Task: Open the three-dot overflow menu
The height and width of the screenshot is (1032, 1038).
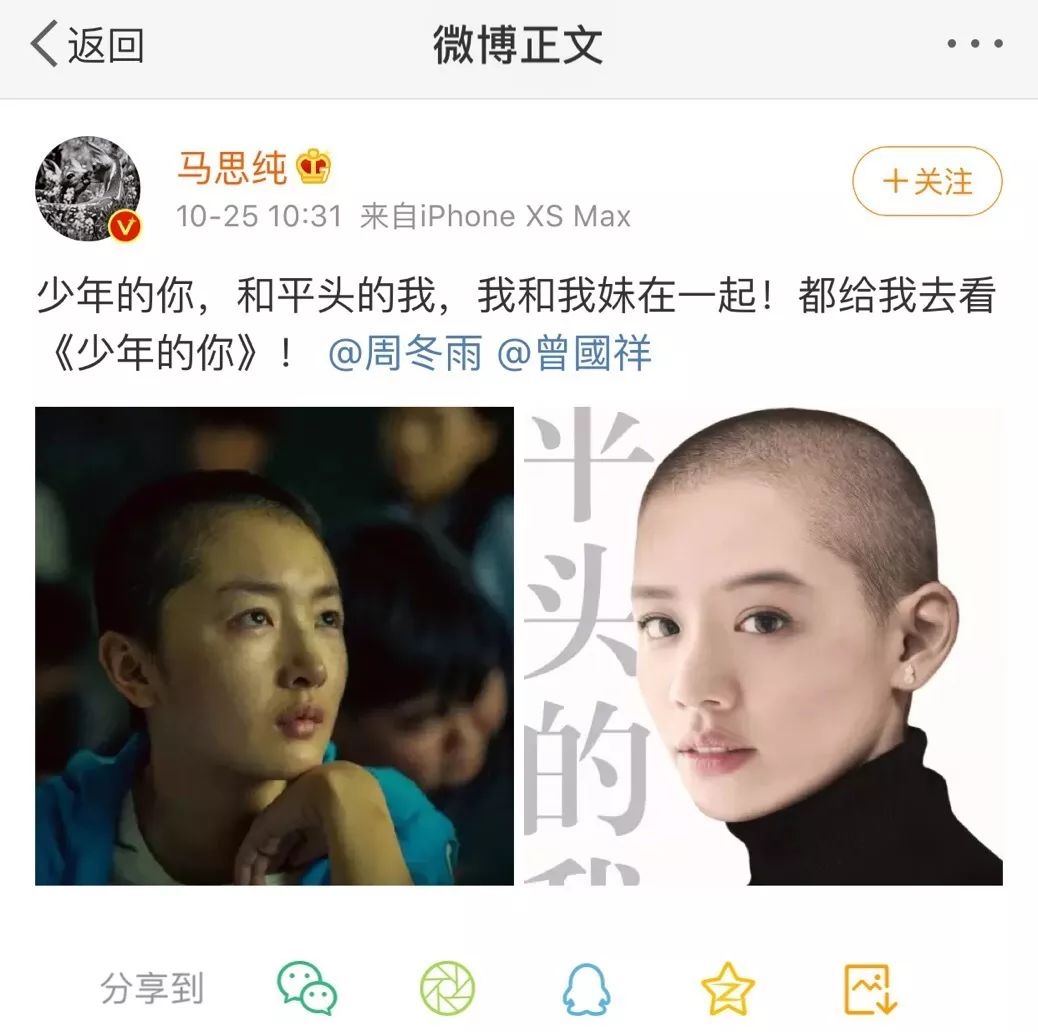Action: tap(974, 44)
